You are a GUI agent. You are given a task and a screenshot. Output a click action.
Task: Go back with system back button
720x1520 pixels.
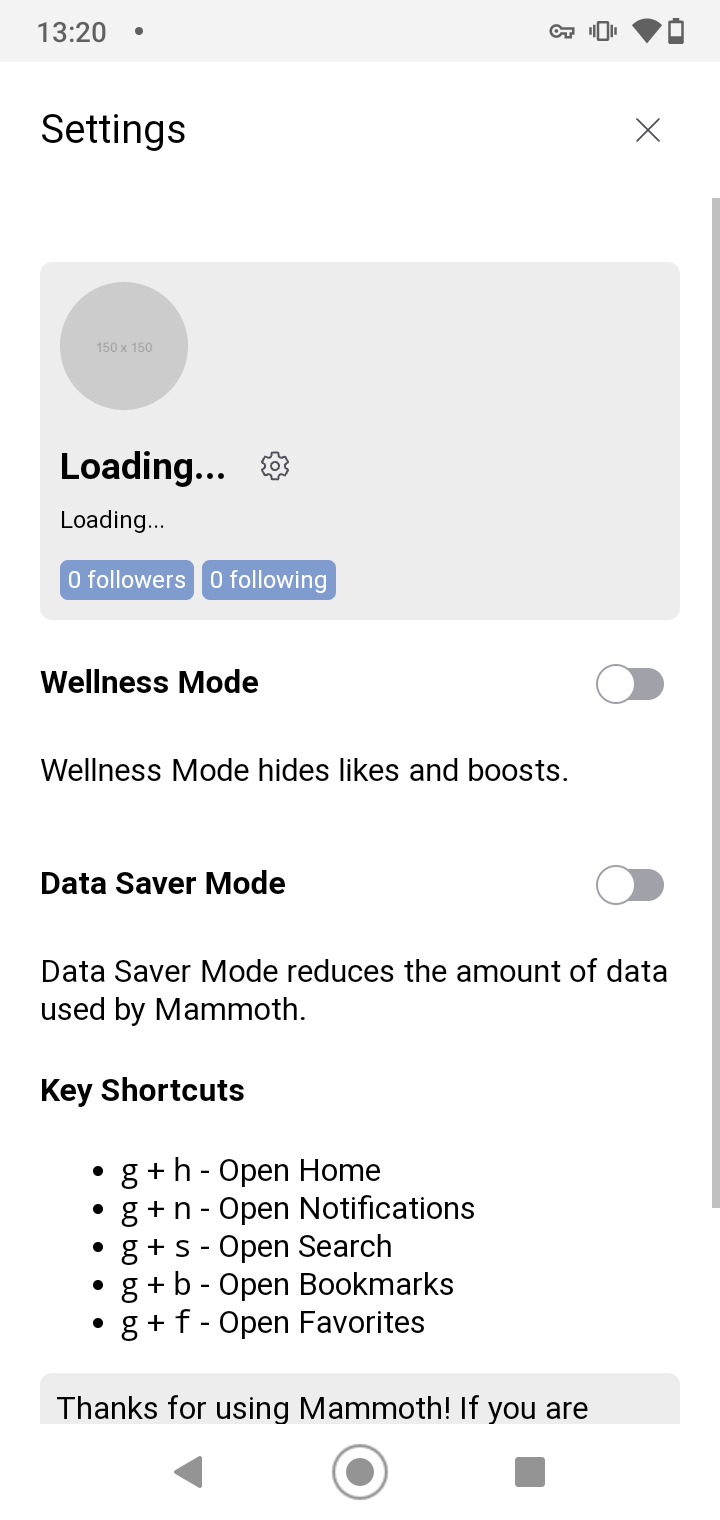click(188, 1472)
